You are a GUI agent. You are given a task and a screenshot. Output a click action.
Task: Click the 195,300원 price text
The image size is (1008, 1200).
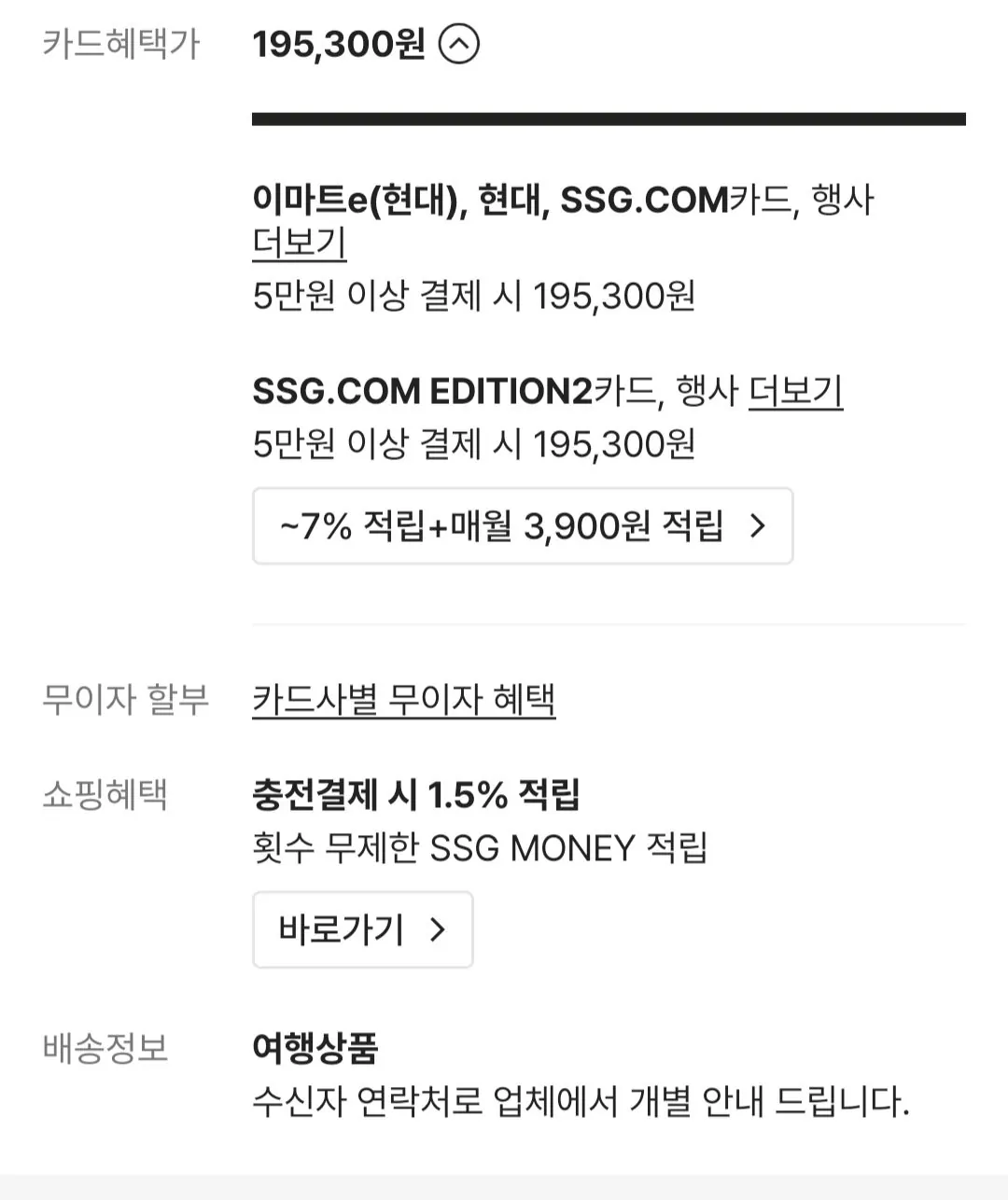pos(338,42)
